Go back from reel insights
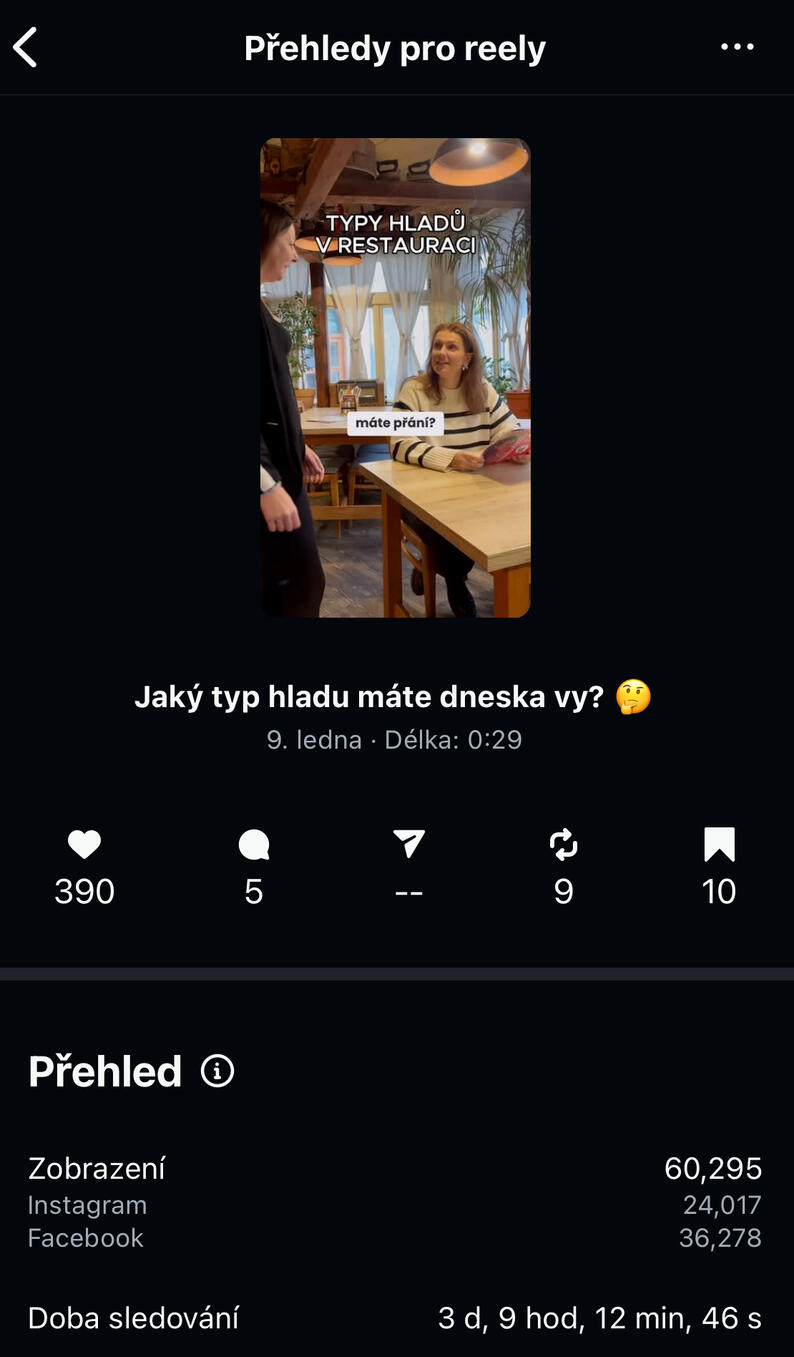The image size is (794, 1357). click(x=25, y=47)
